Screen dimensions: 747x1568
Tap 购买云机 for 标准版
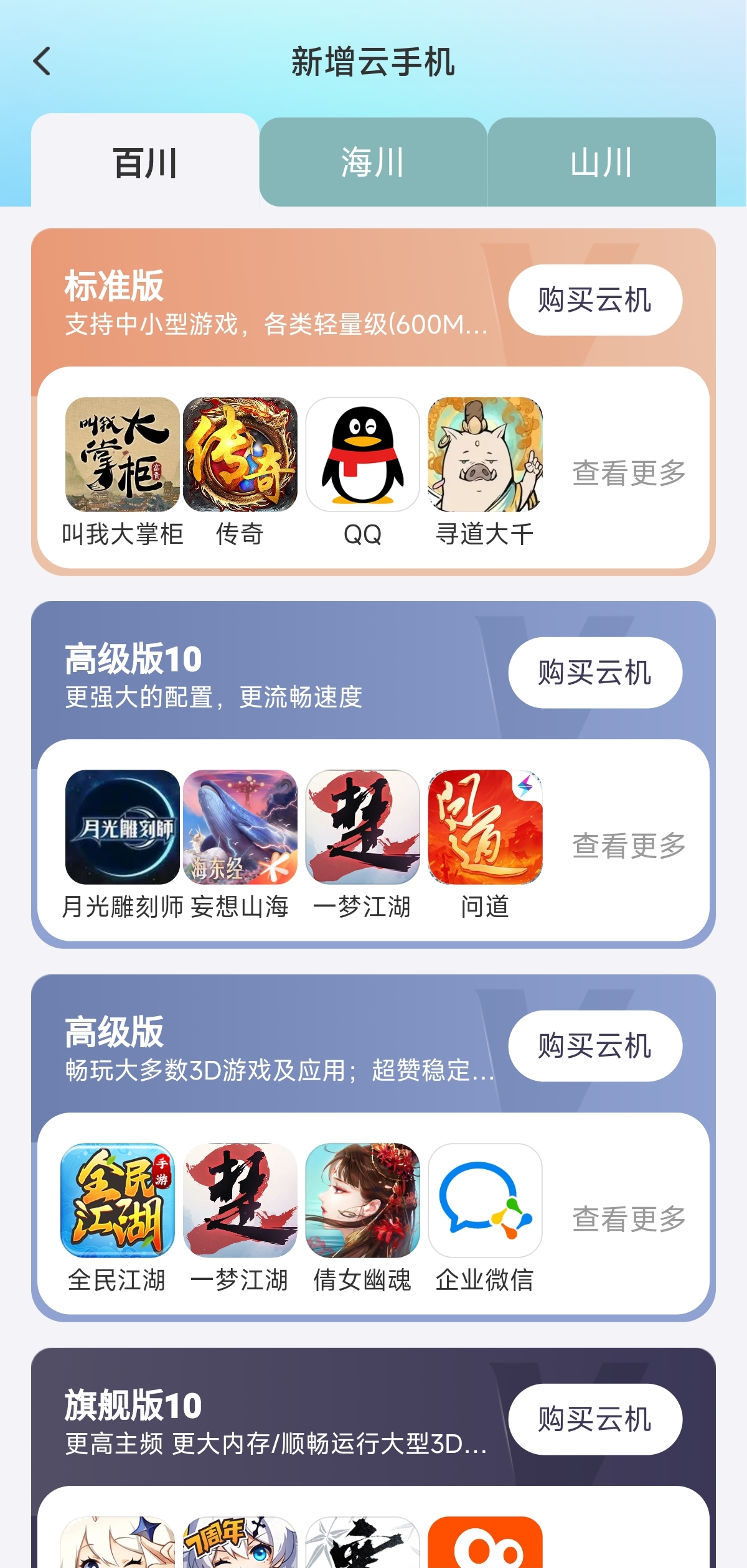click(x=594, y=299)
